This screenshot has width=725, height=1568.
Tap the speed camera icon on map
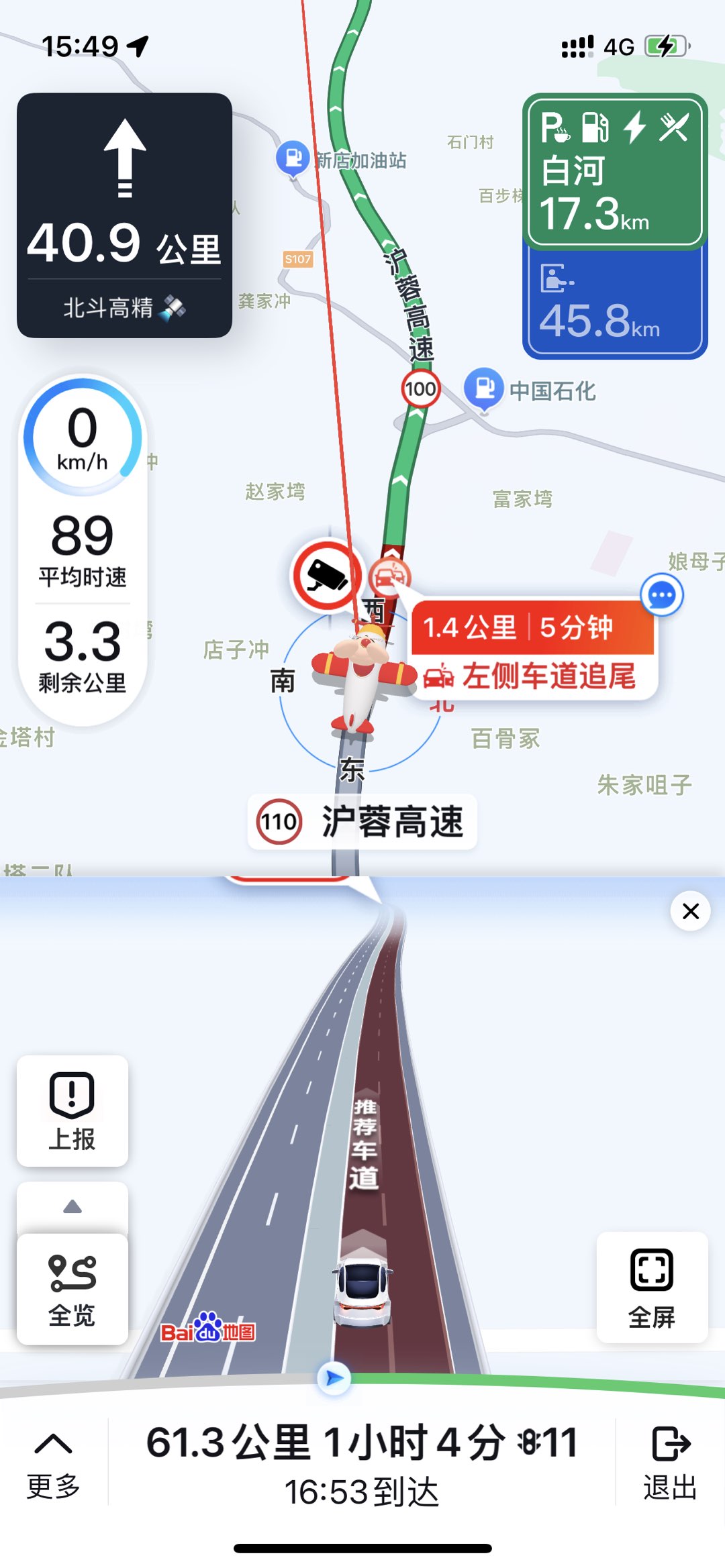pyautogui.click(x=327, y=576)
